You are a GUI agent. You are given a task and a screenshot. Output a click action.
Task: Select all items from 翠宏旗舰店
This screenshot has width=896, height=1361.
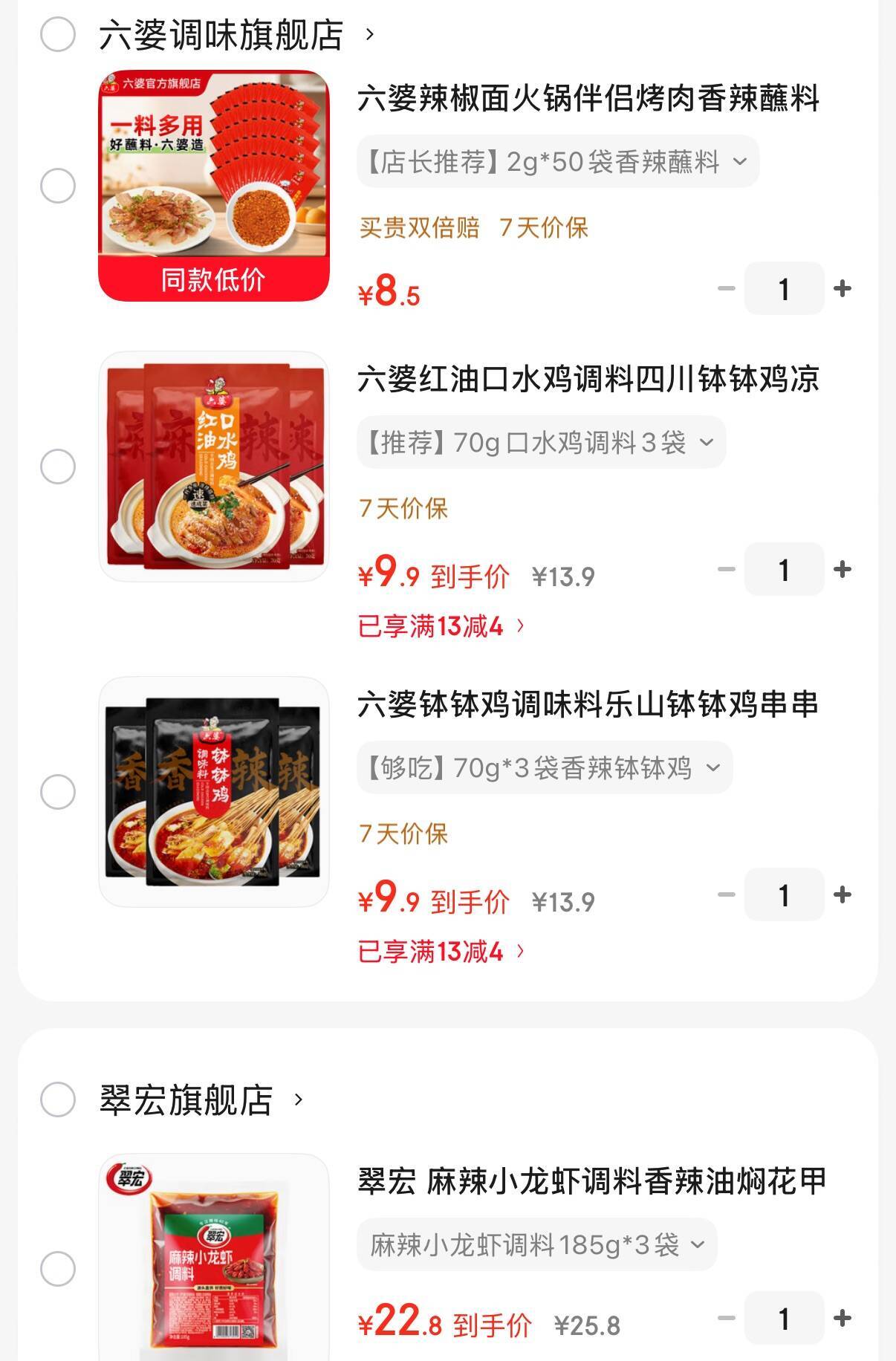58,1099
